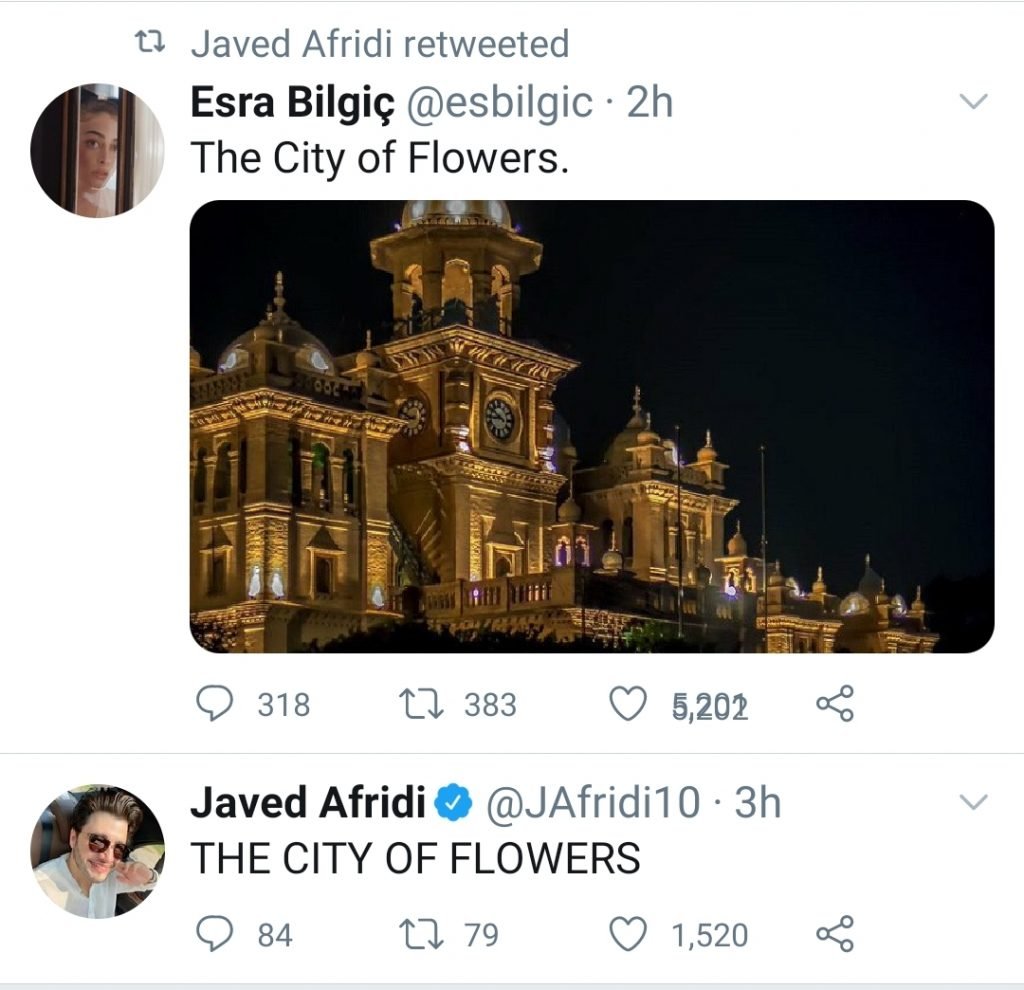This screenshot has height=990, width=1024.
Task: Open Javed Afridi's profile picture
Action: (97, 851)
